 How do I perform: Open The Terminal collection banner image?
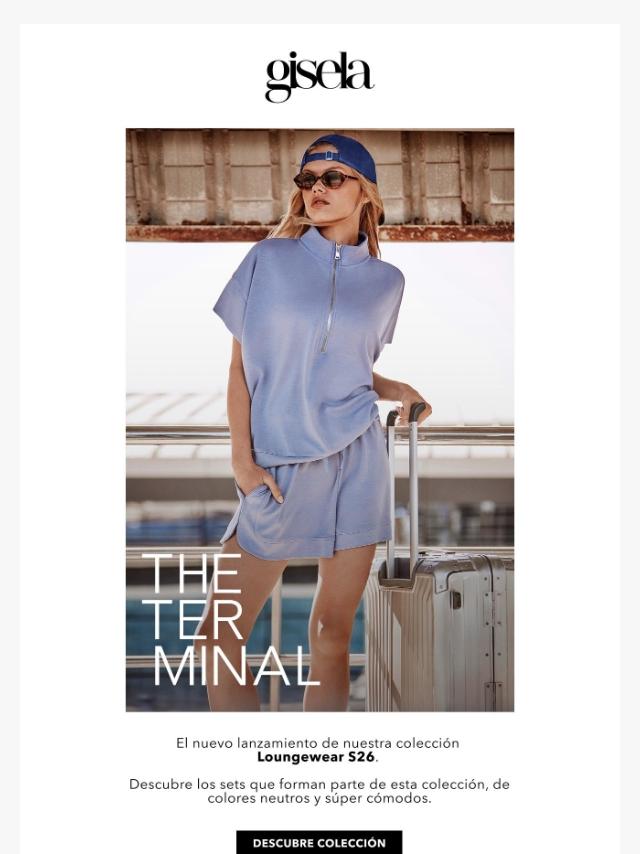tap(319, 420)
